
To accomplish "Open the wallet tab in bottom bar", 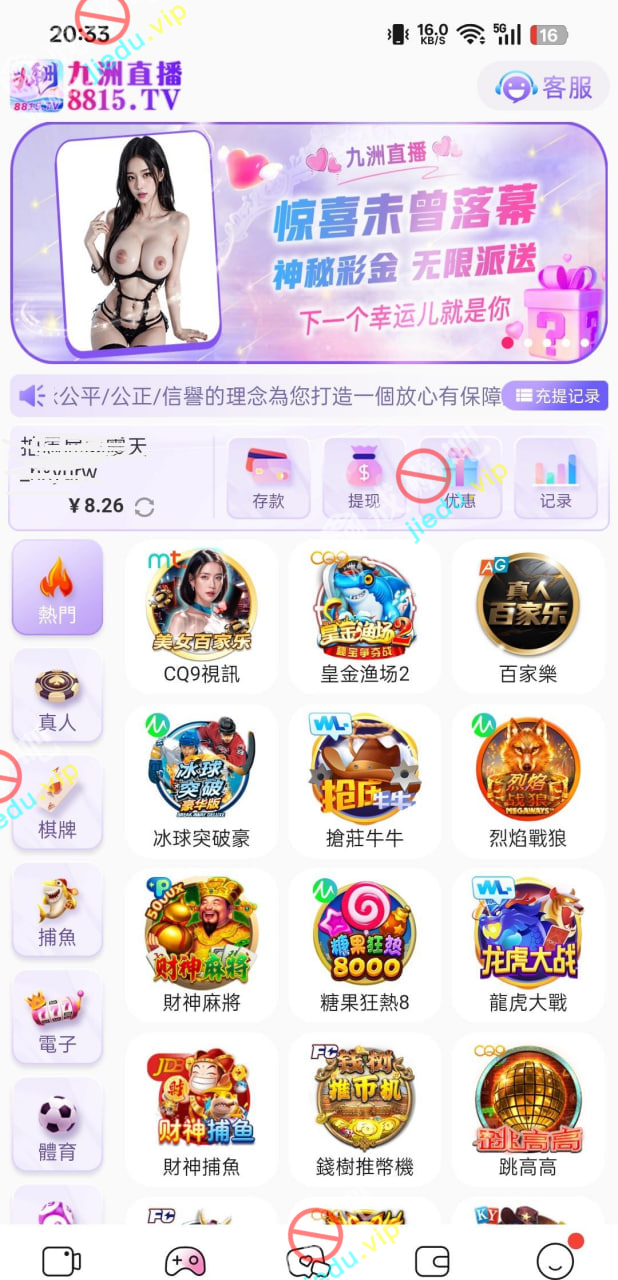I will 432,1259.
